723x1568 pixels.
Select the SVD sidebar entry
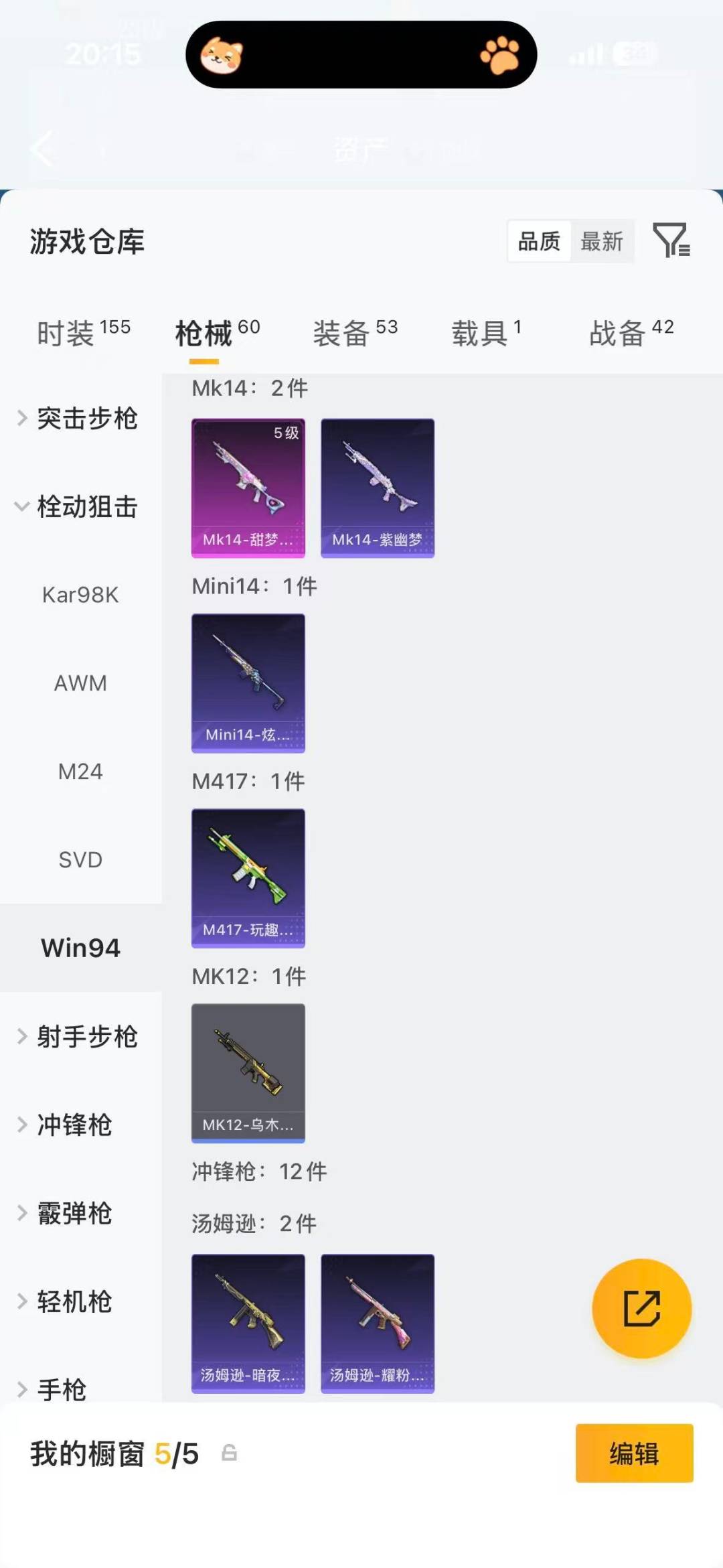(x=80, y=859)
